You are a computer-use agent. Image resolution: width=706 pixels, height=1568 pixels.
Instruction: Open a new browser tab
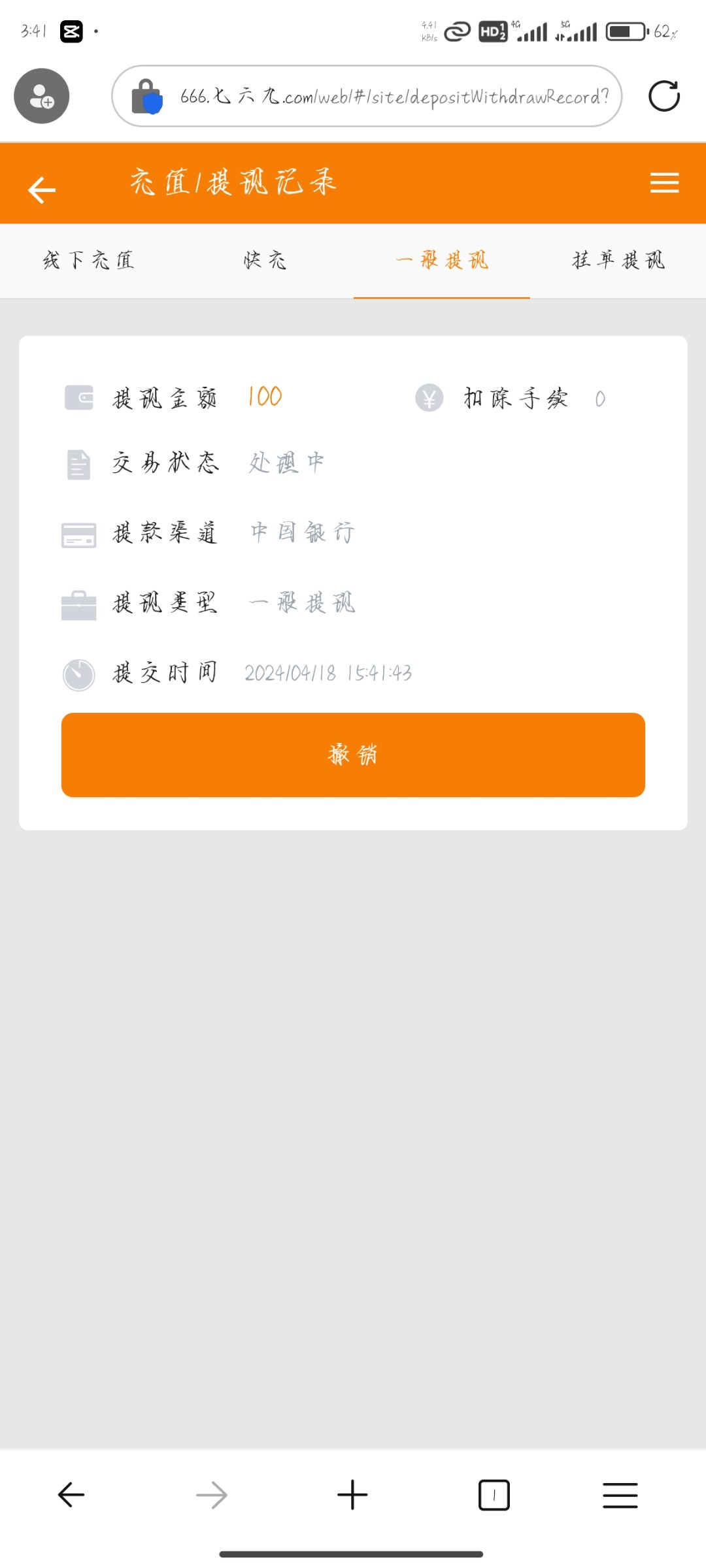click(352, 1495)
